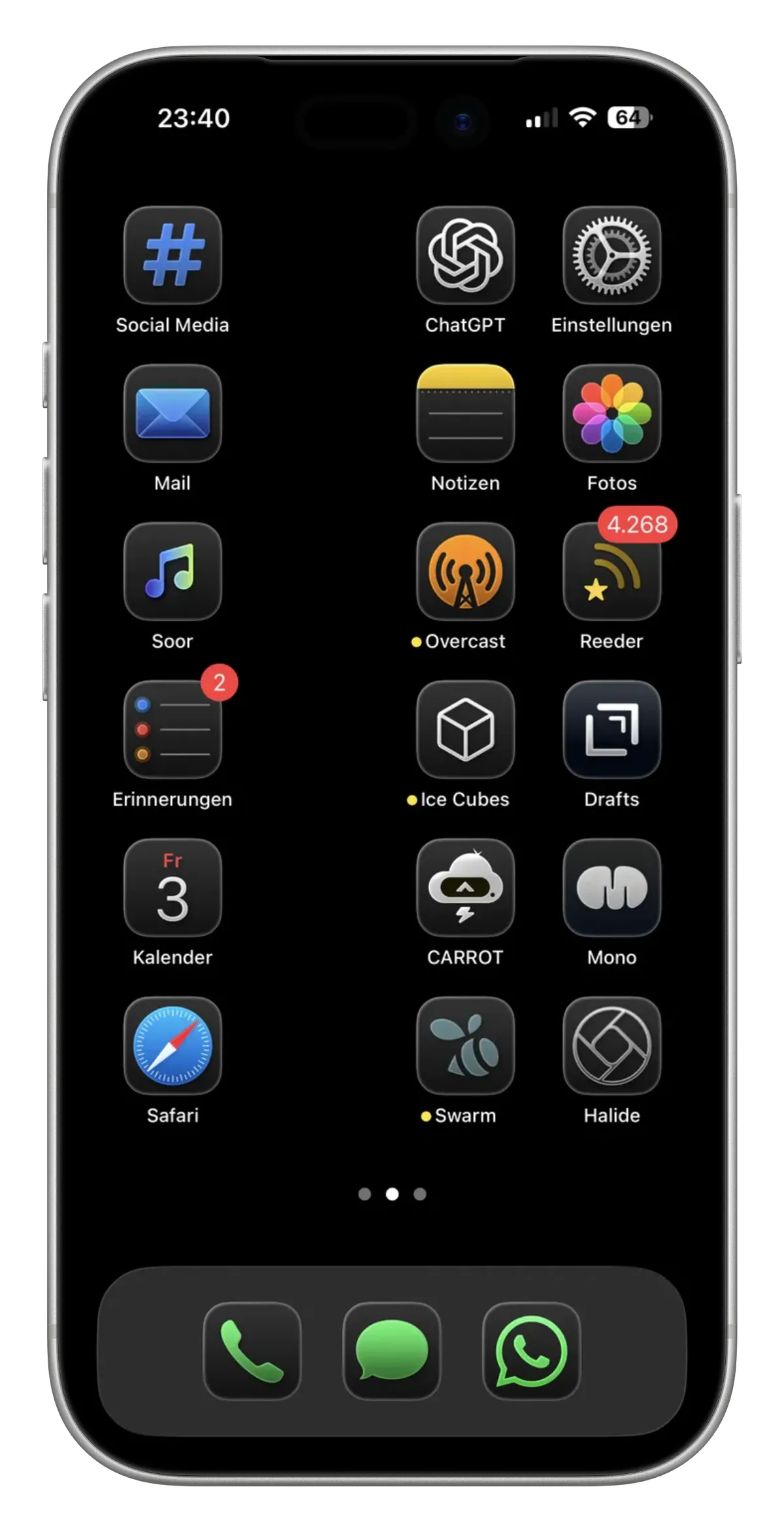Open the Social Media folder
Viewport: 784px width, 1532px height.
point(172,255)
